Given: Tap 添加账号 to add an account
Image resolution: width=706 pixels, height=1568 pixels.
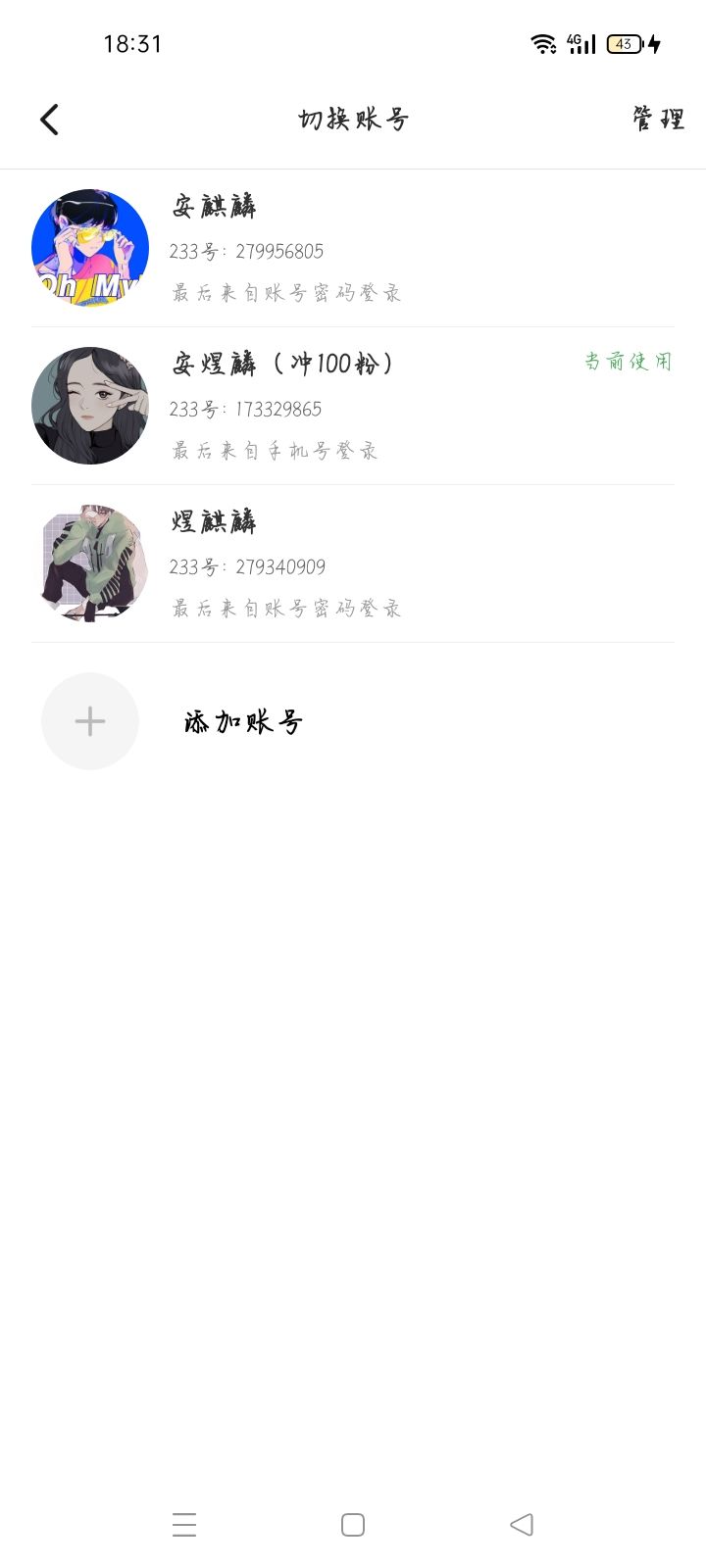Looking at the screenshot, I should (242, 722).
